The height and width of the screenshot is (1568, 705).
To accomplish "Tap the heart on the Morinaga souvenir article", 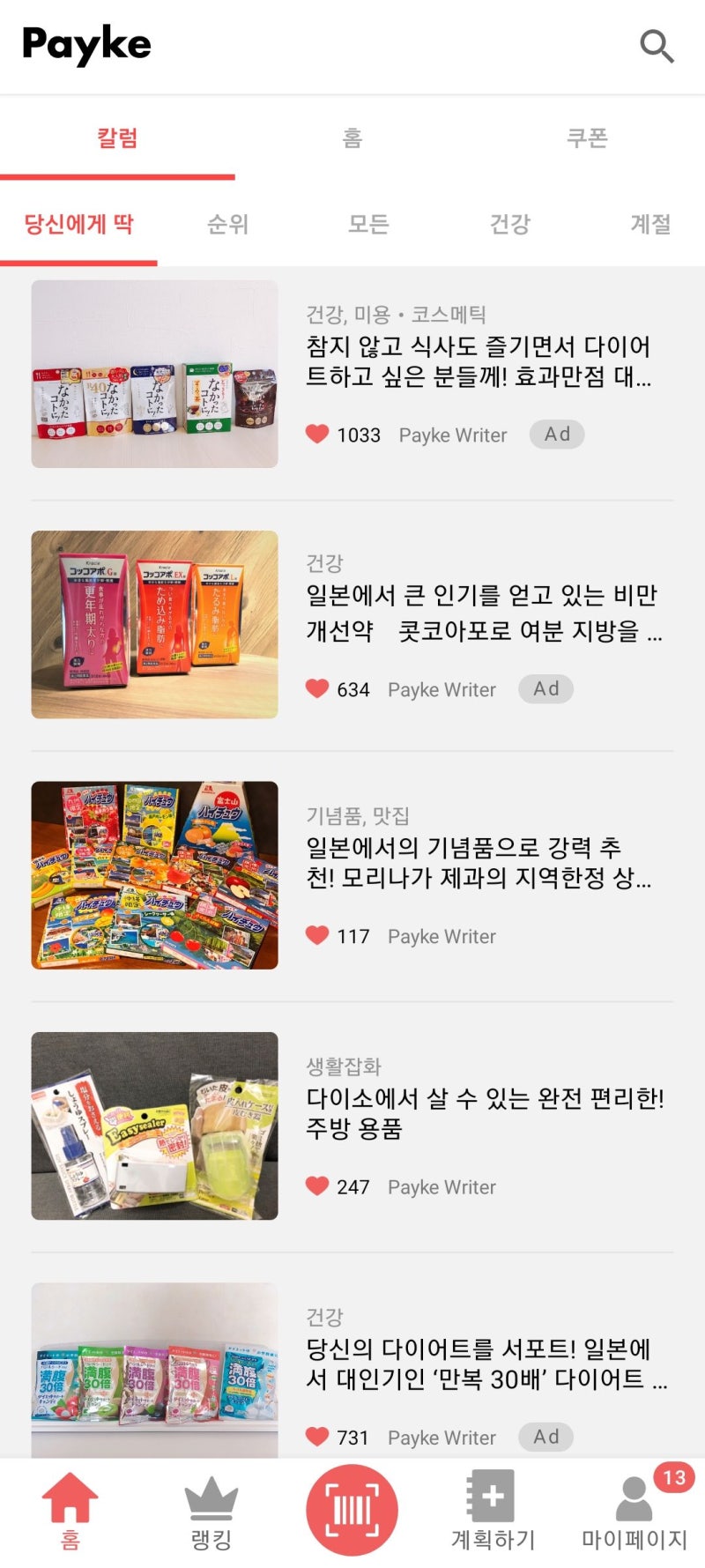I will [316, 936].
